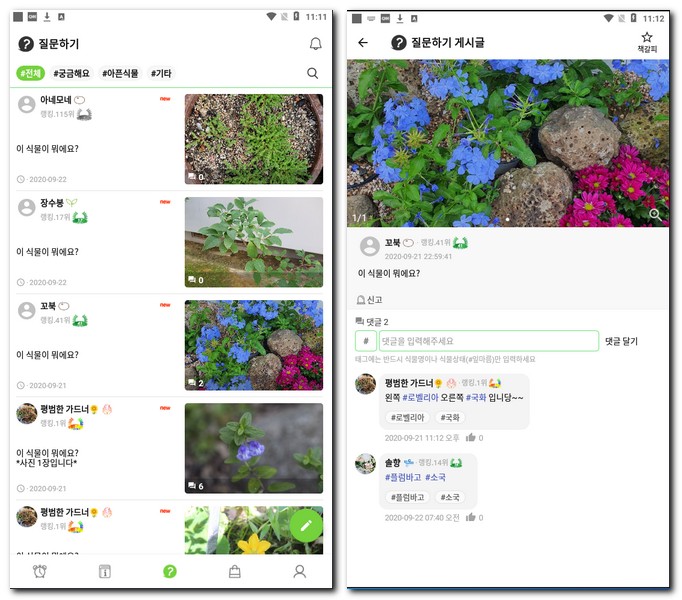This screenshot has width=682, height=600.
Task: Open 아네모네's question post
Action: click(170, 139)
